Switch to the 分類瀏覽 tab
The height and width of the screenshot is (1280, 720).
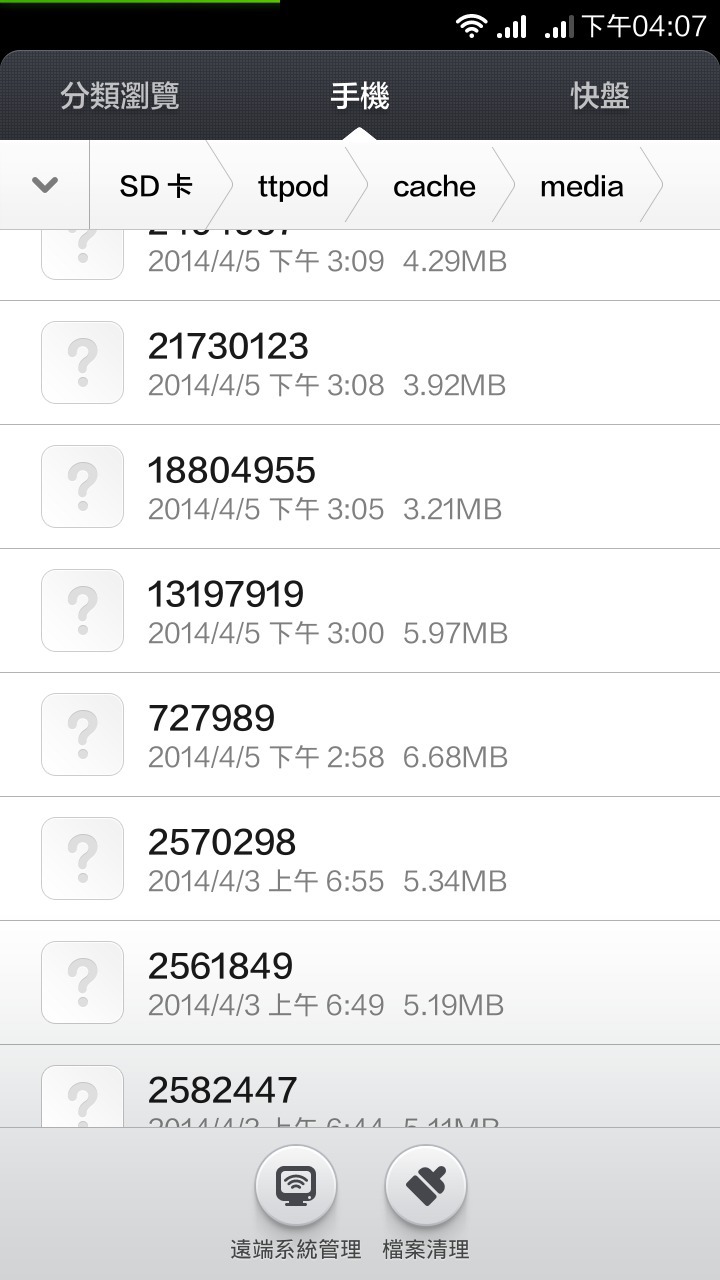click(120, 96)
